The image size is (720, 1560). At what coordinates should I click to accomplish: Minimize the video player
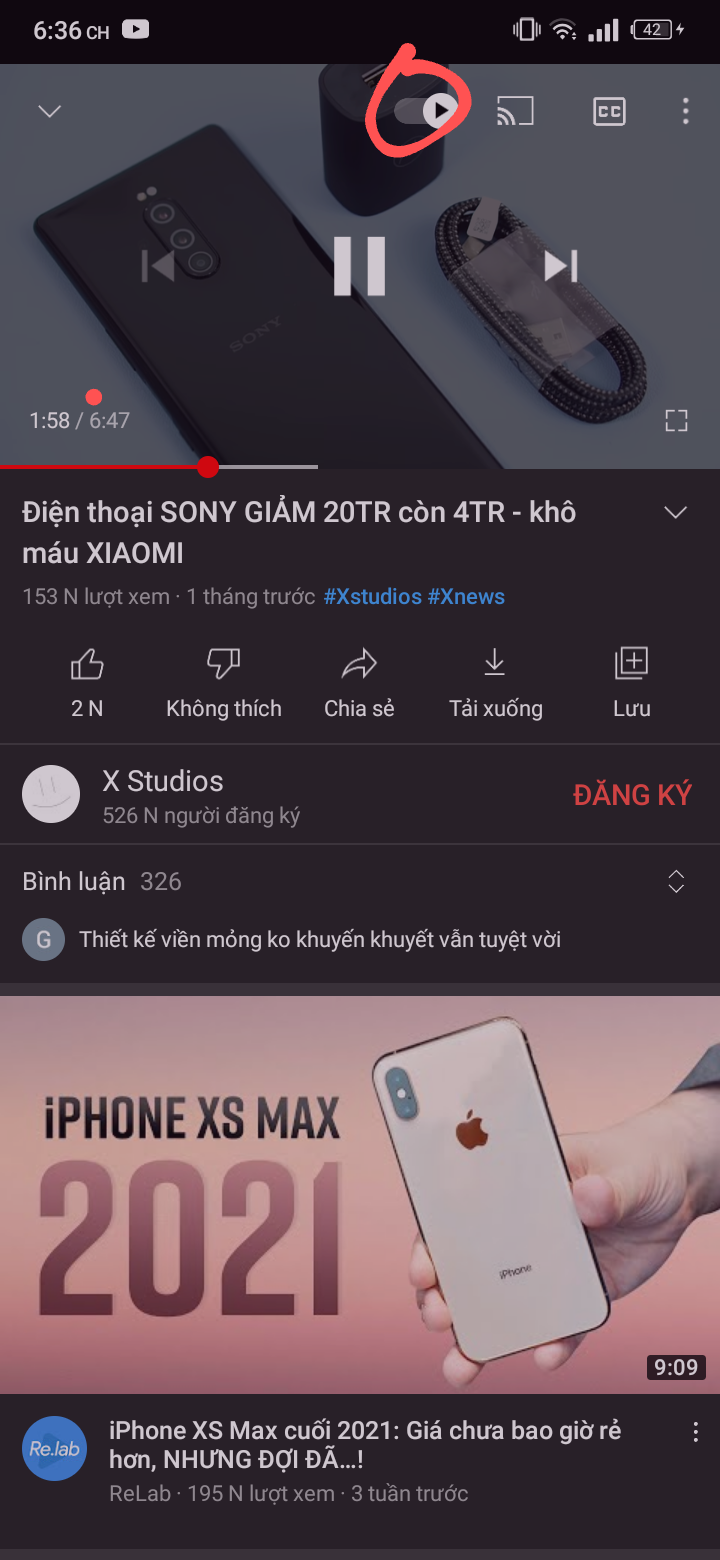(50, 111)
